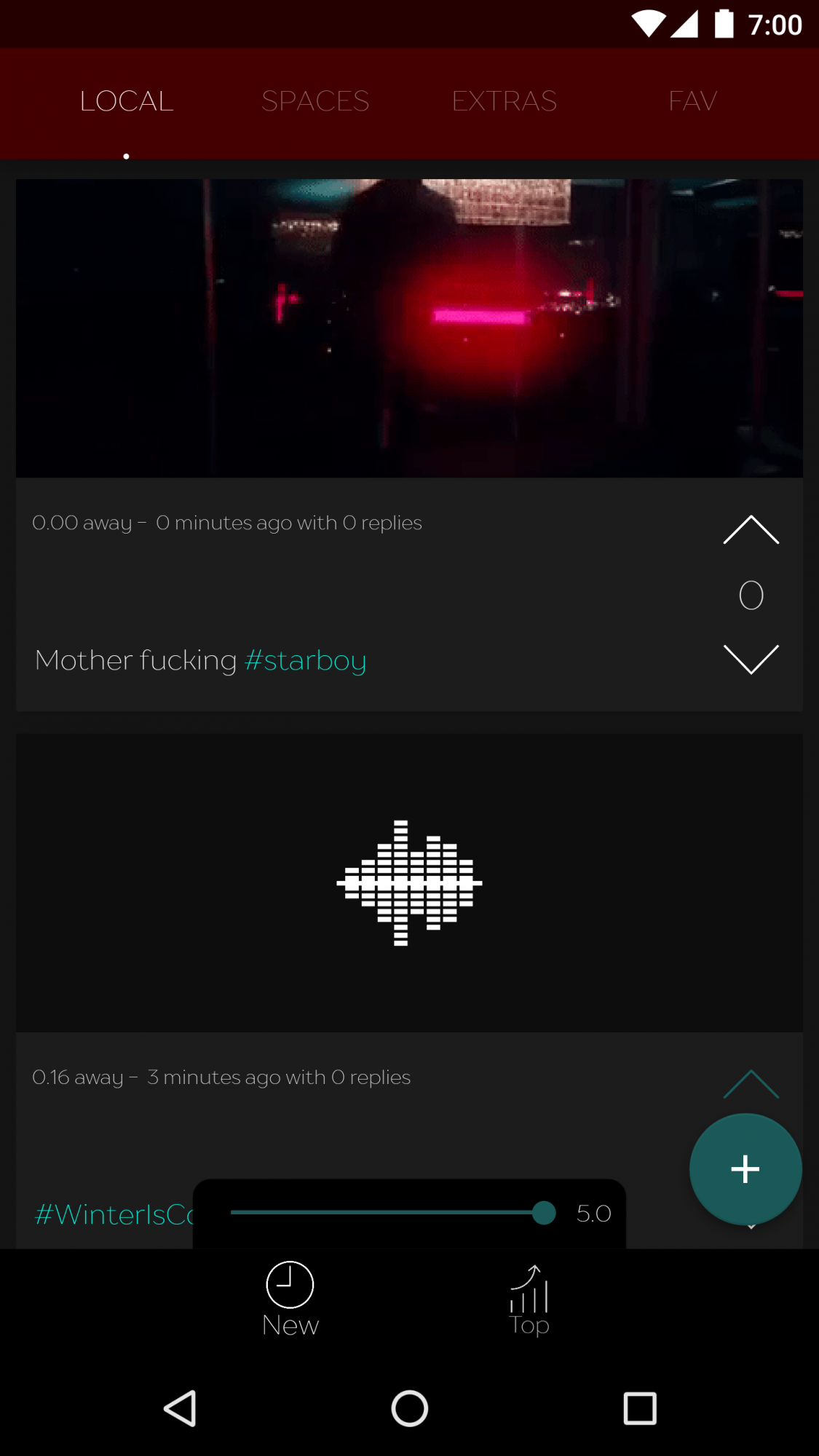Viewport: 819px width, 1456px height.
Task: Go to the FAV tab
Action: pos(693,101)
